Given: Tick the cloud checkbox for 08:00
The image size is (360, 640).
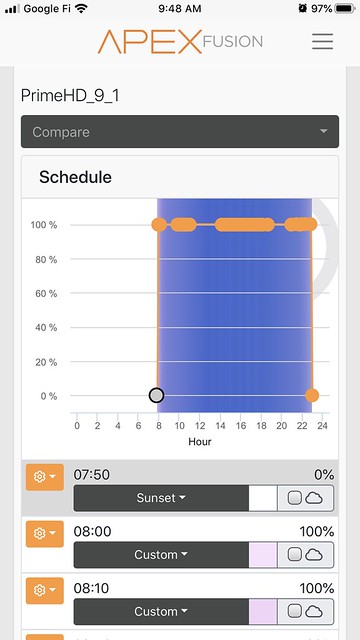Looking at the screenshot, I should tap(295, 555).
